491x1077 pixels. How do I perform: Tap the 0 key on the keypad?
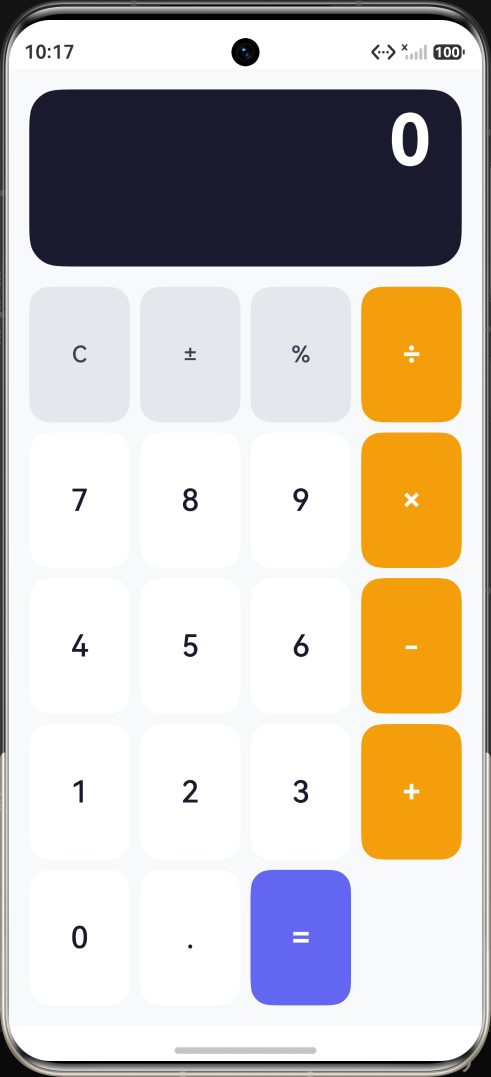(x=80, y=938)
